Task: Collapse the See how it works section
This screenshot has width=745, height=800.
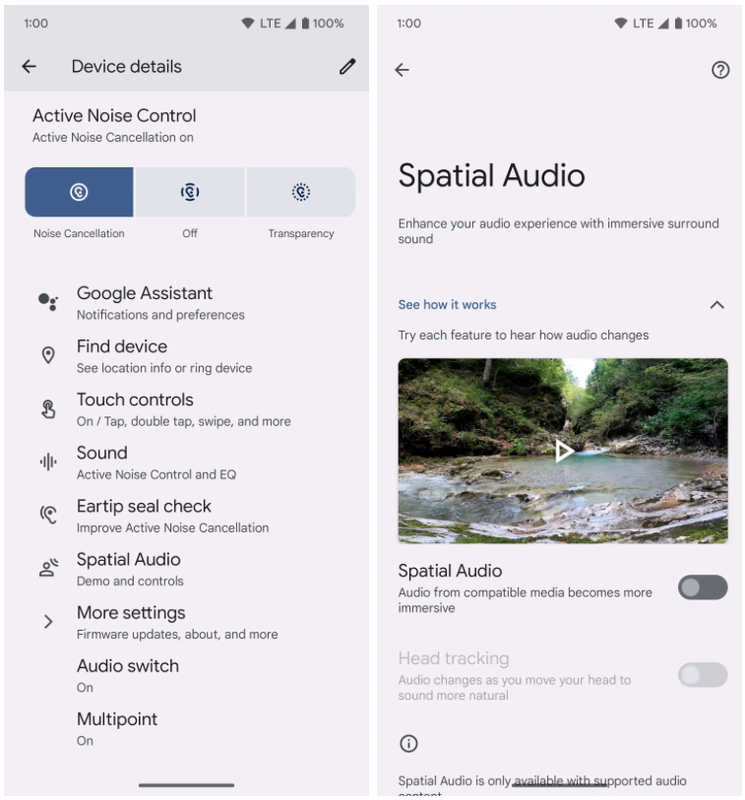Action: (x=716, y=305)
